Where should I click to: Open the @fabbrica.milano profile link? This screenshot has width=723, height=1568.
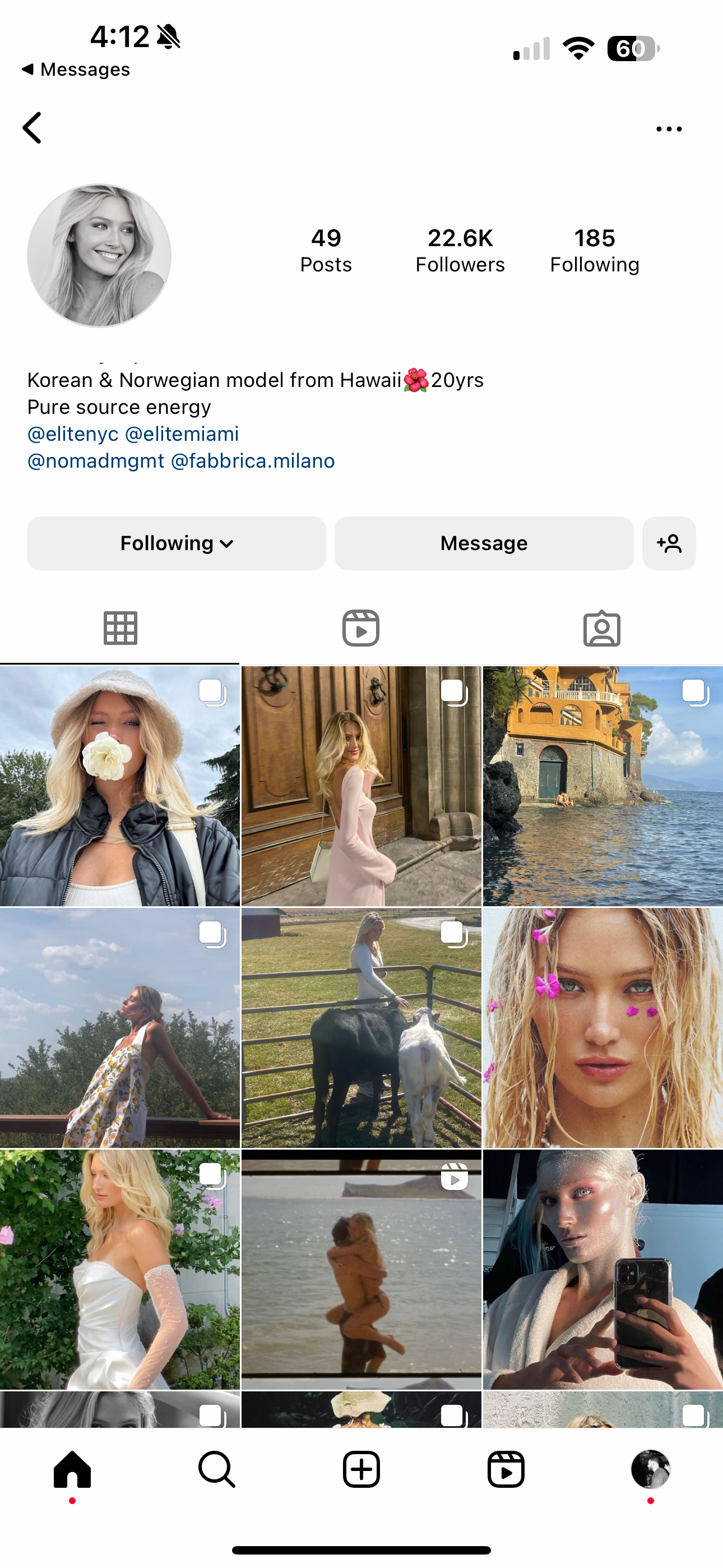click(253, 461)
